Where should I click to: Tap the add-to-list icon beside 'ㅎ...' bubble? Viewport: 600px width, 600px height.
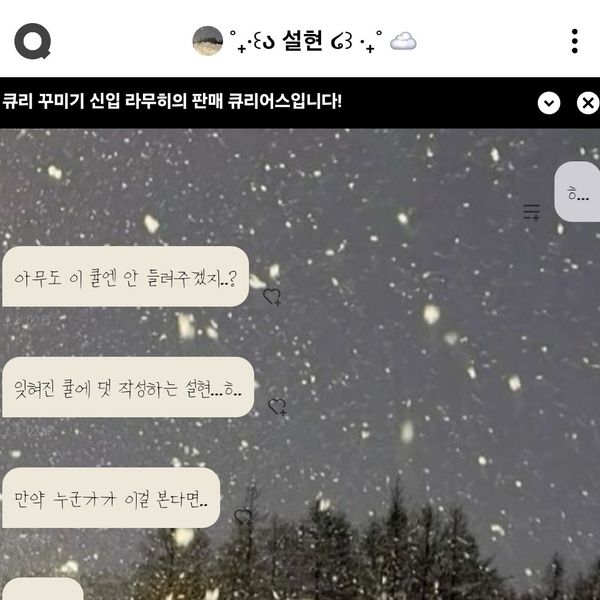click(531, 212)
